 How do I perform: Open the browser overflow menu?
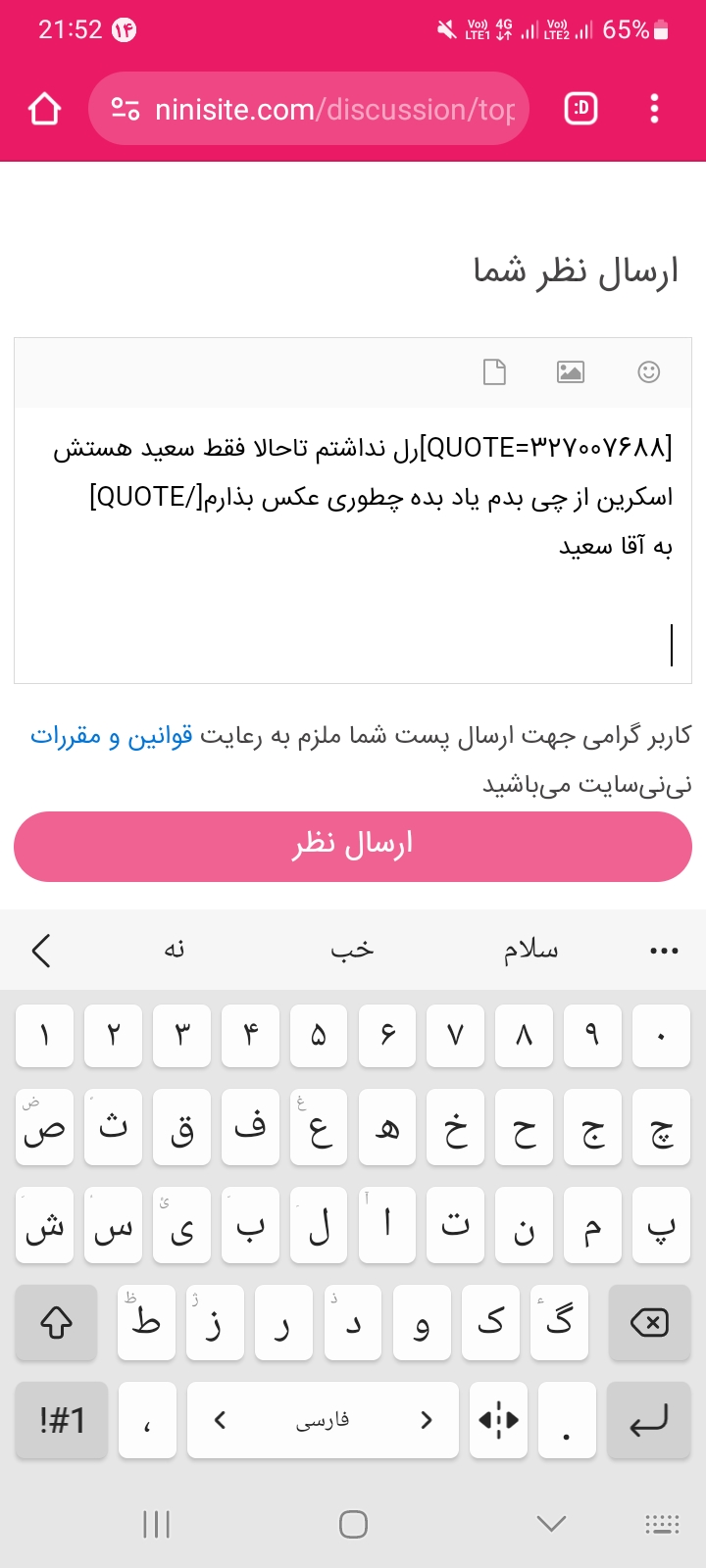(654, 109)
